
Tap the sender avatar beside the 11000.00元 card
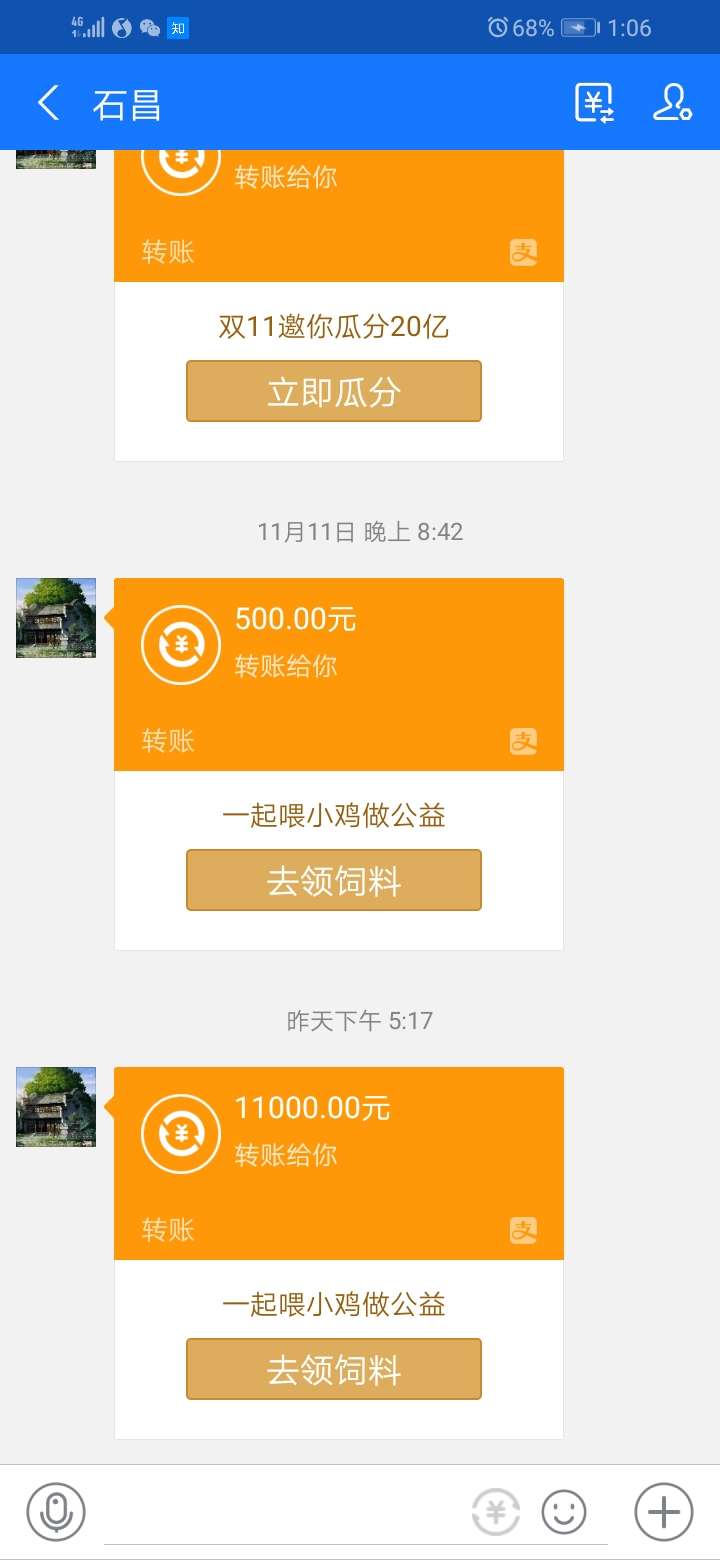pyautogui.click(x=55, y=1108)
